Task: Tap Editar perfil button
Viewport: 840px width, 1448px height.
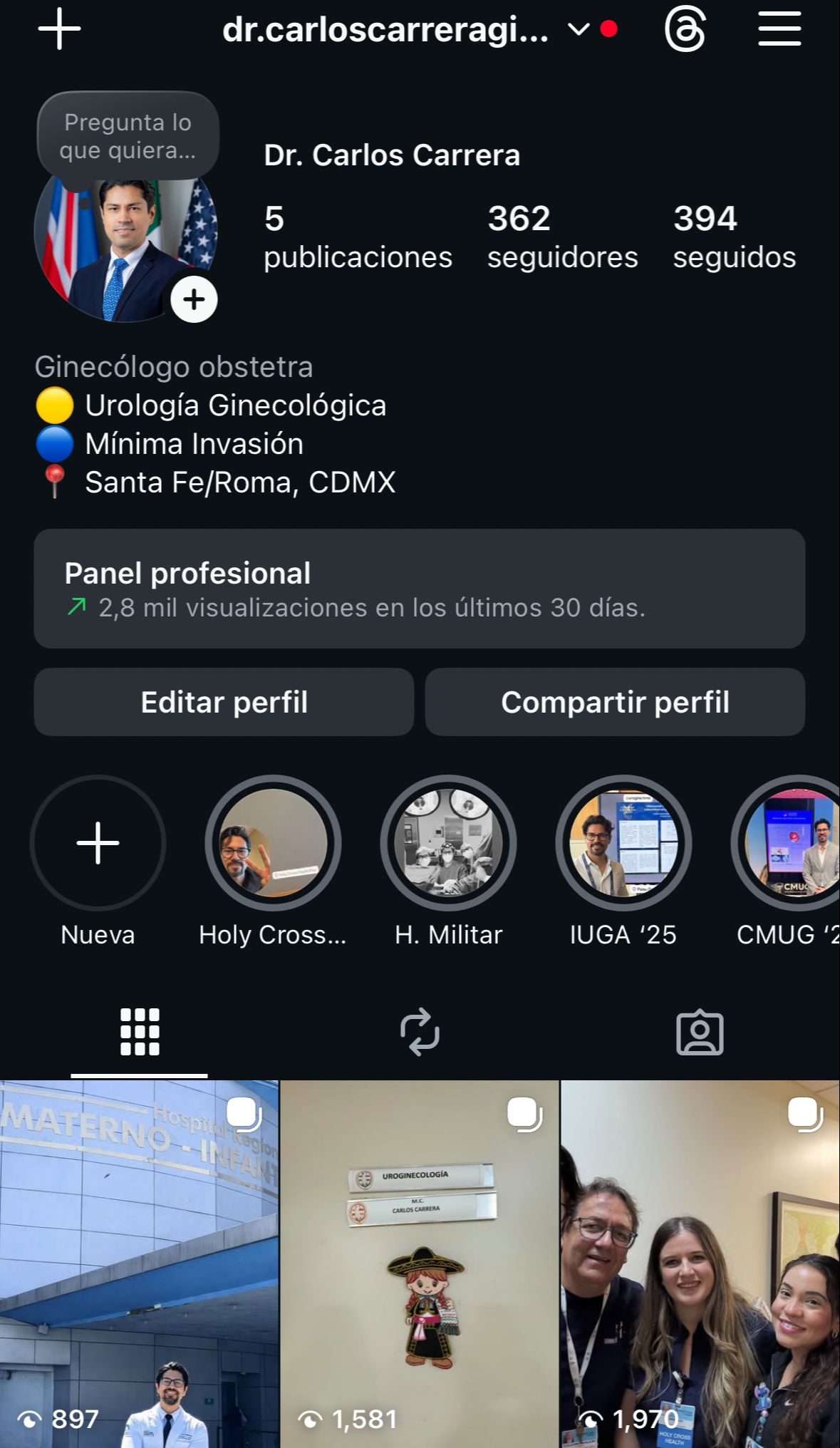Action: pos(224,702)
